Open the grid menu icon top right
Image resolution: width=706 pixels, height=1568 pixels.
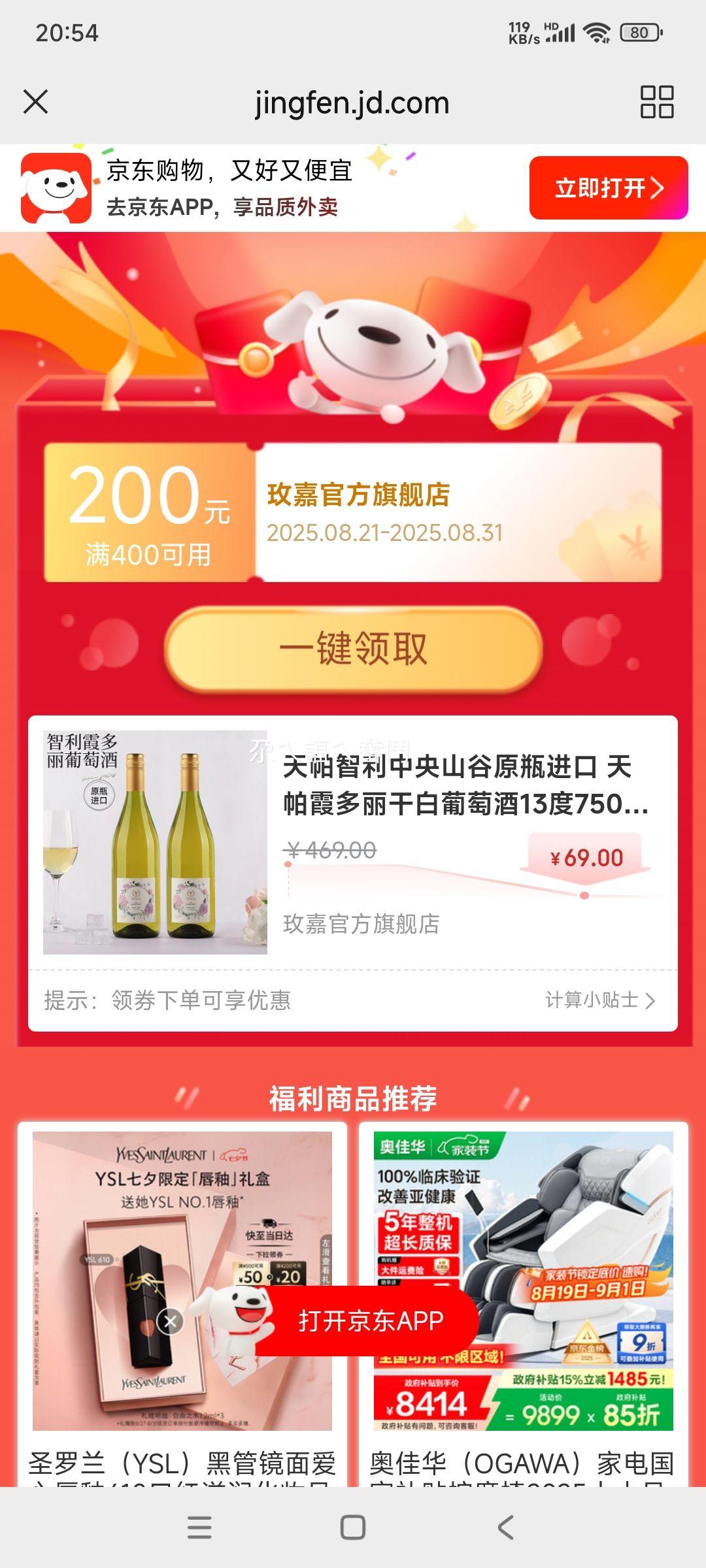pos(658,103)
